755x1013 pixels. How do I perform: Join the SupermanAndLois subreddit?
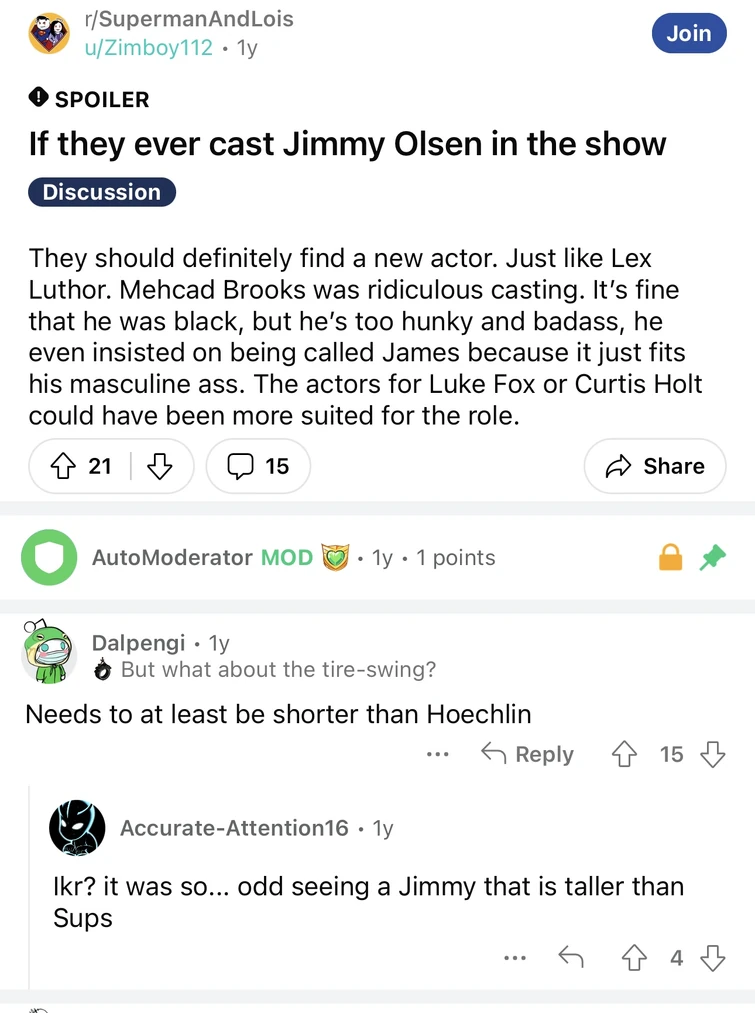pyautogui.click(x=689, y=33)
